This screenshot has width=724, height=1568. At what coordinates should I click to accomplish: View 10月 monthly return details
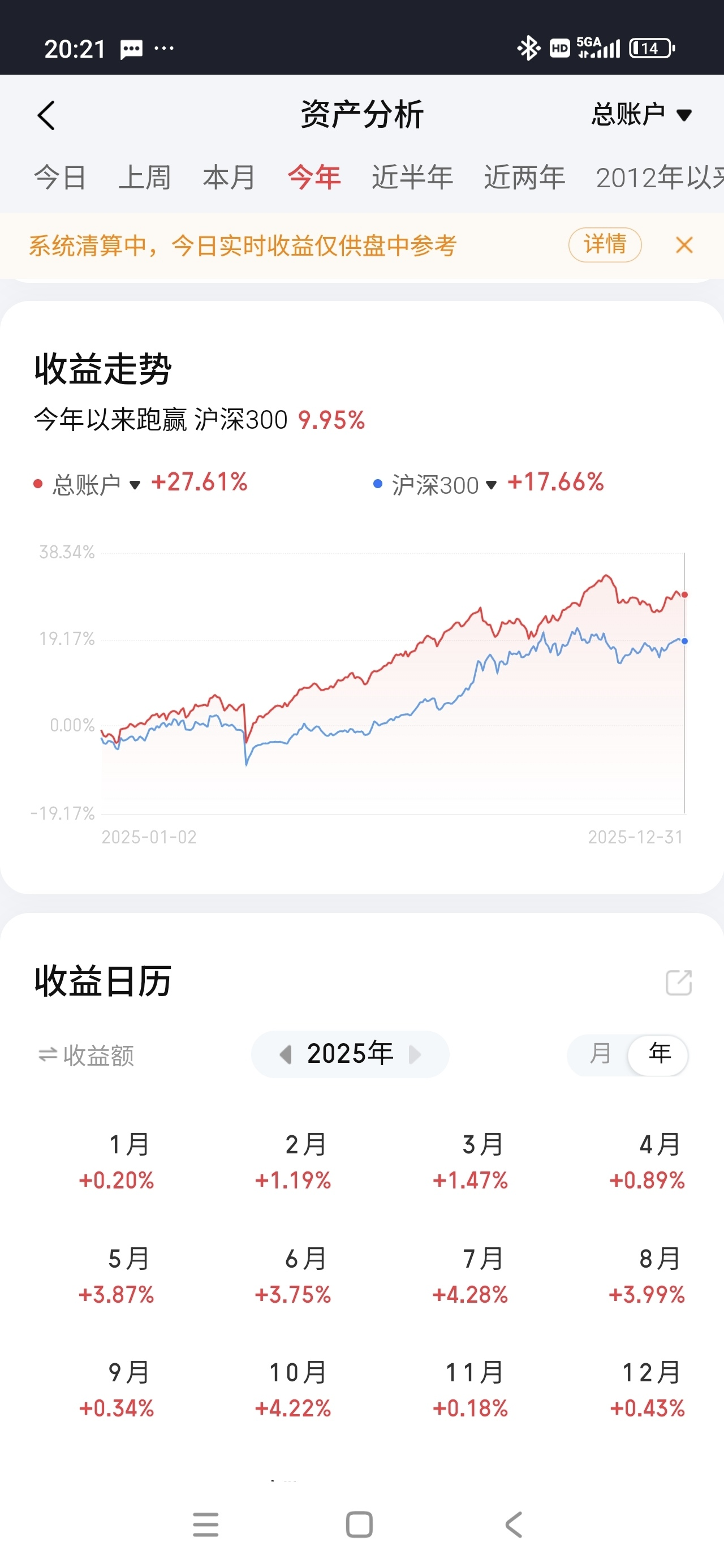[x=294, y=1390]
